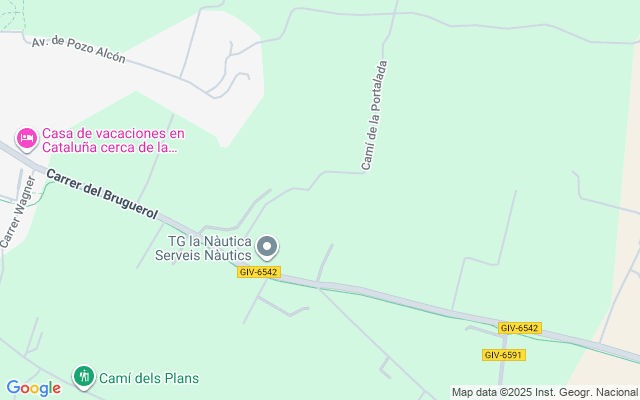This screenshot has height=400, width=640.
Task: Select the TG la Nàutica Serveis Nàutics marker
Action: point(267,247)
